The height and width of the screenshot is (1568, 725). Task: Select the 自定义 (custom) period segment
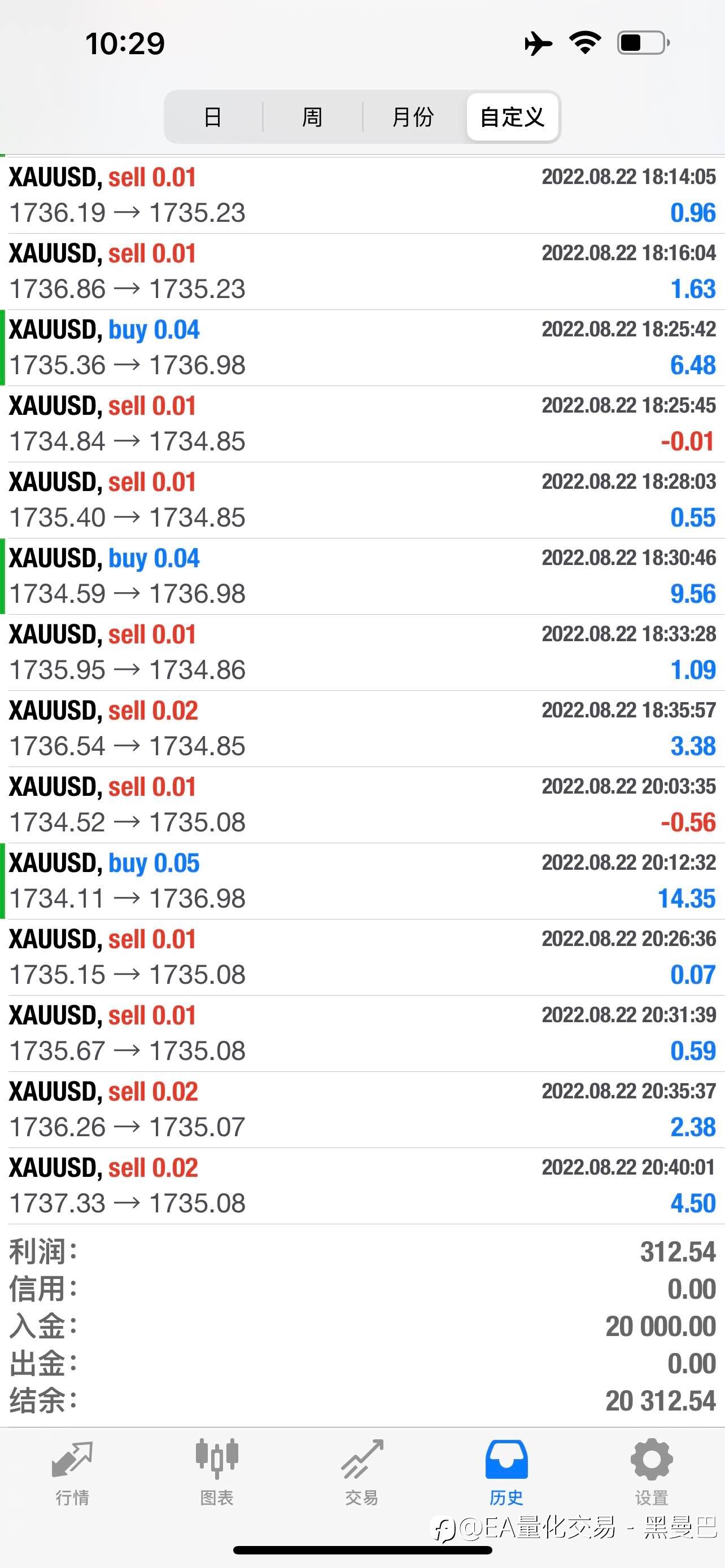click(513, 117)
